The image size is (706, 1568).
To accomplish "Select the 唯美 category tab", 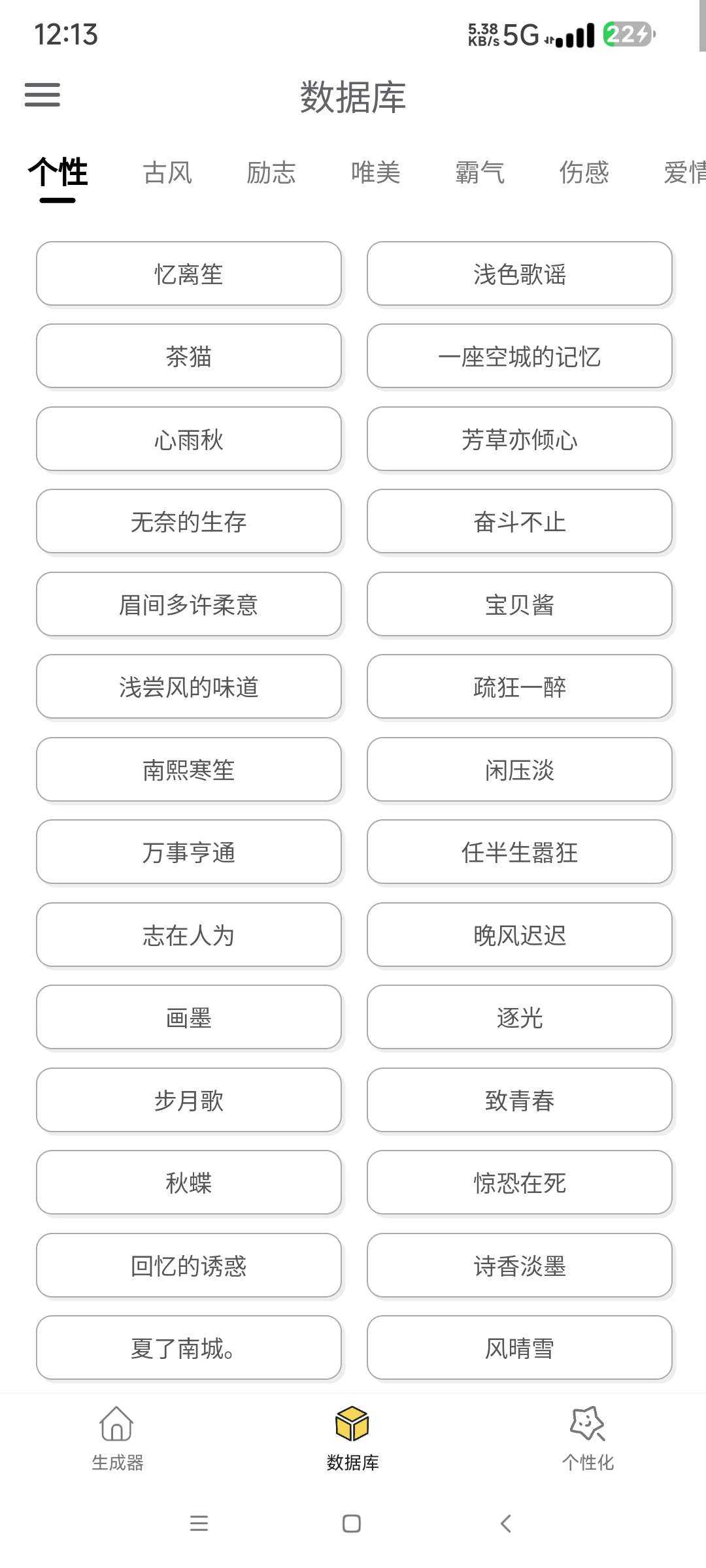I will point(375,173).
